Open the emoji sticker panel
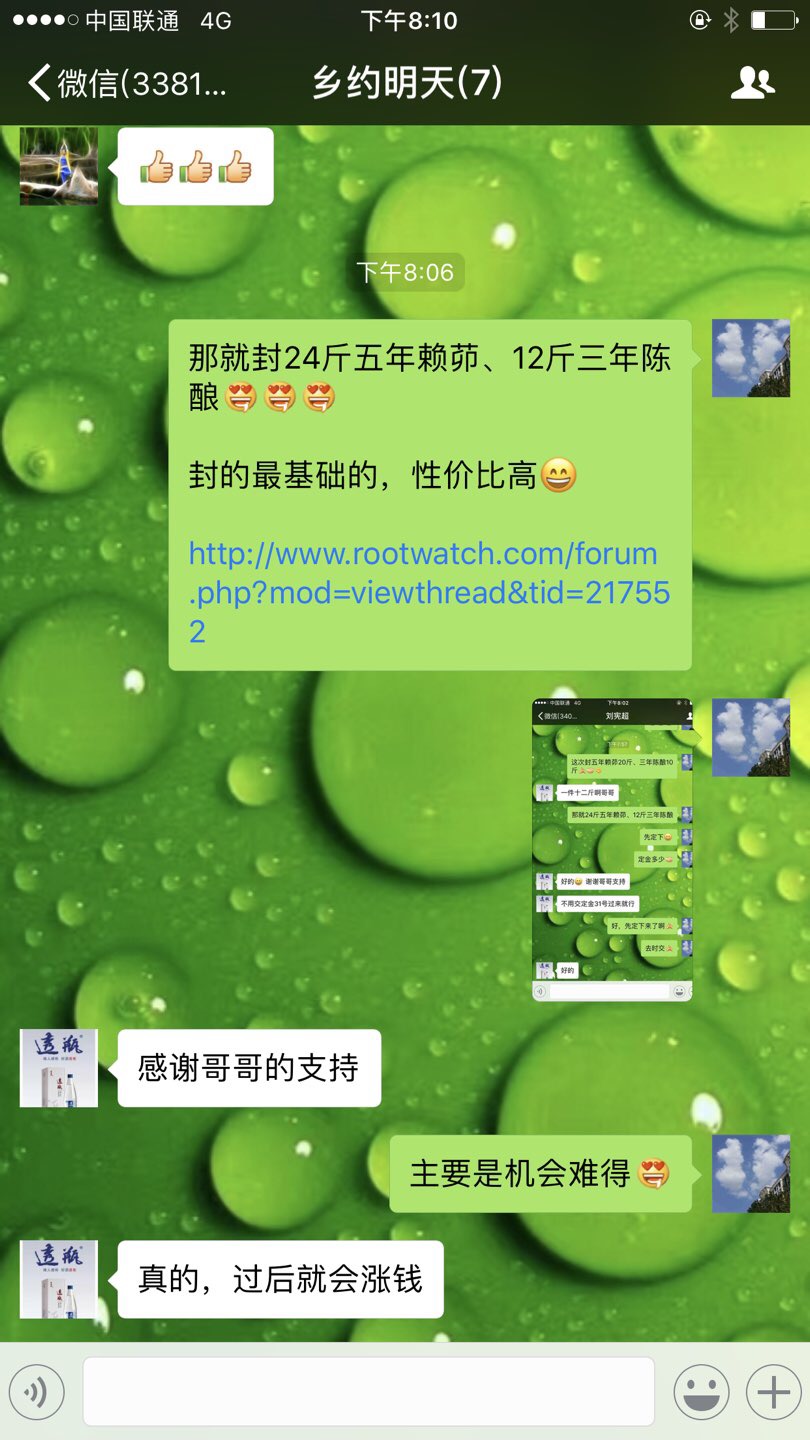This screenshot has height=1440, width=810. pos(700,1391)
